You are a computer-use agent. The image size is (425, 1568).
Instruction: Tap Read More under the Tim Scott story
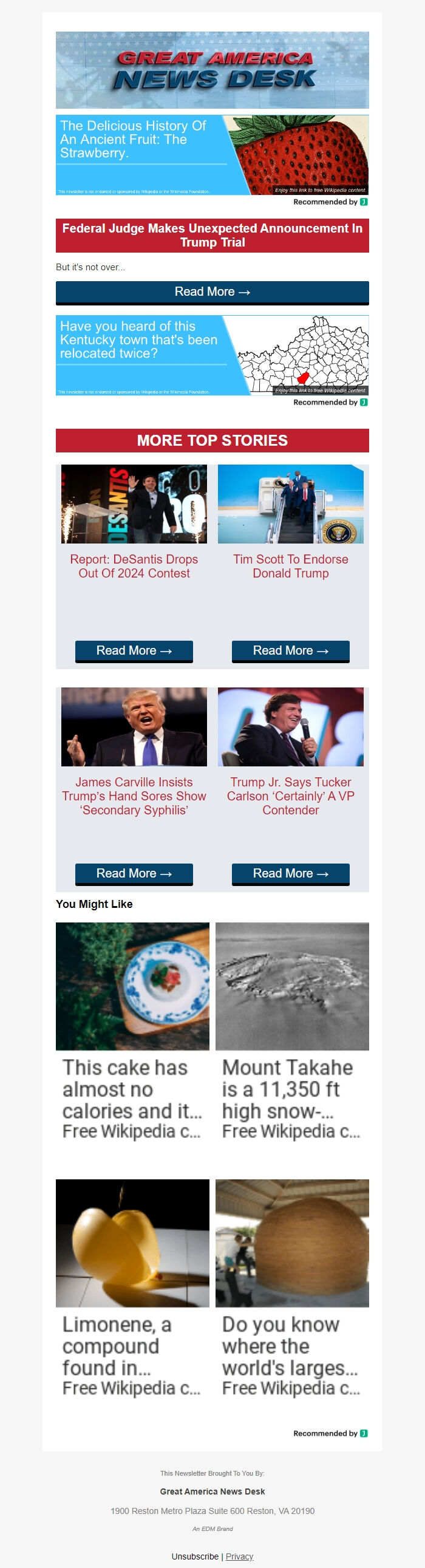[290, 650]
